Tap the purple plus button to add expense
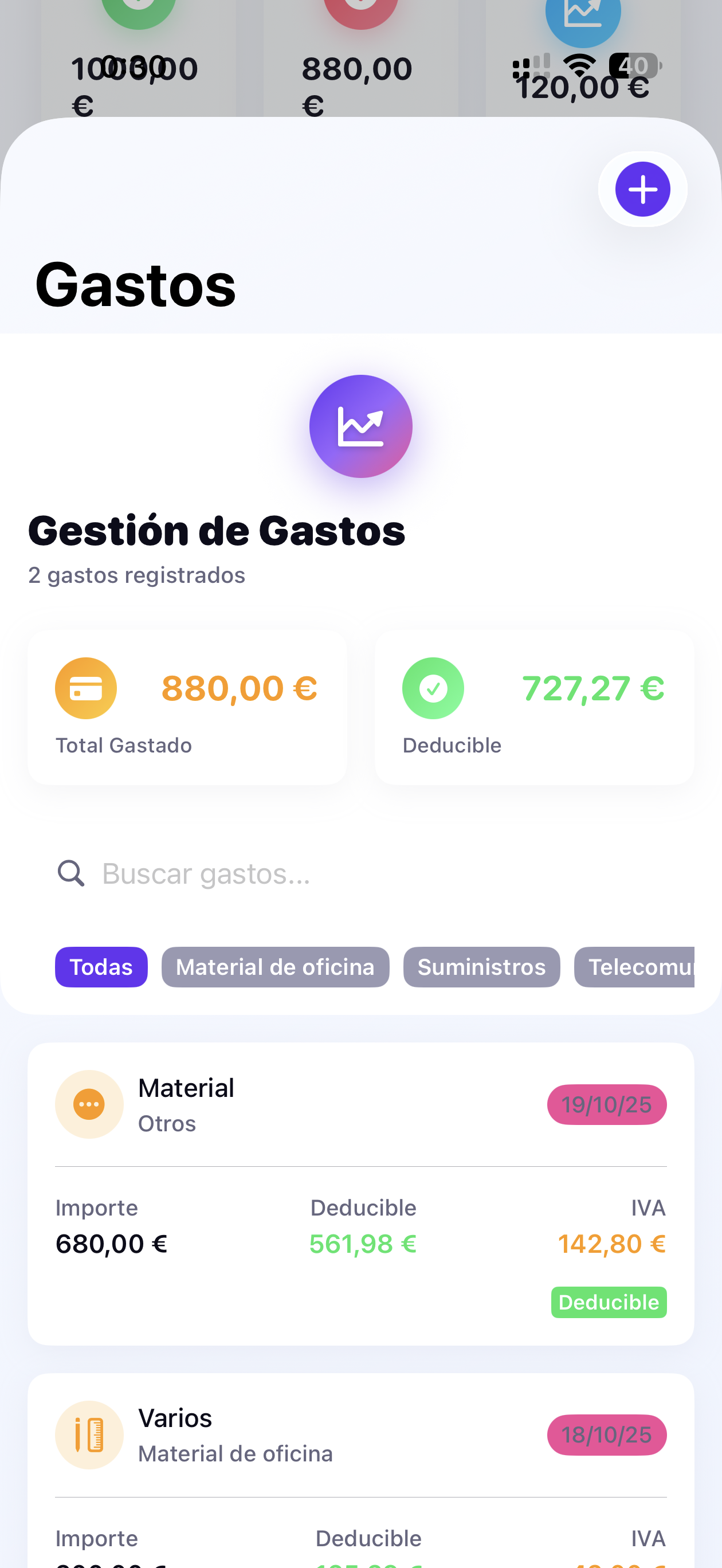 642,189
